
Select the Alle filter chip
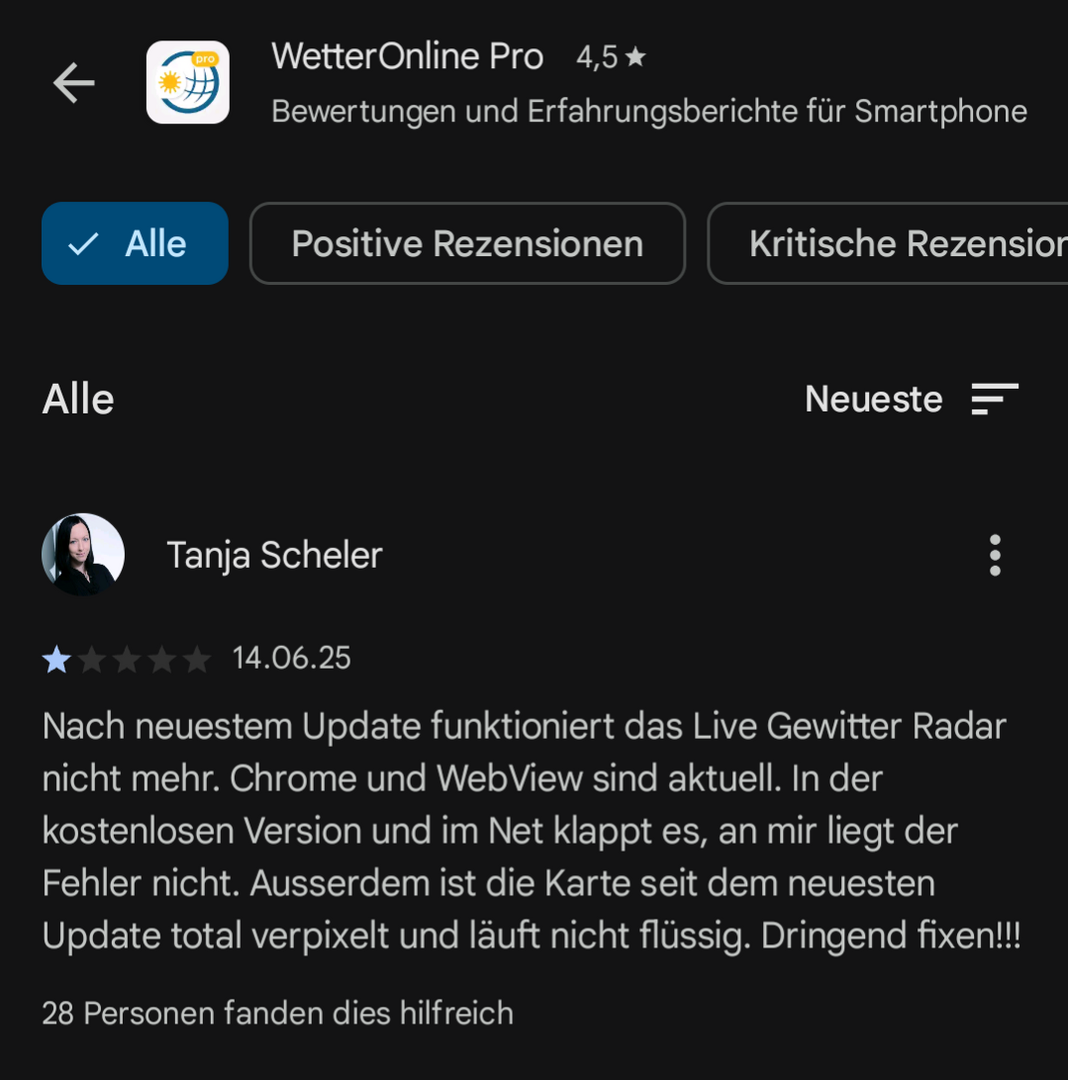click(x=135, y=244)
